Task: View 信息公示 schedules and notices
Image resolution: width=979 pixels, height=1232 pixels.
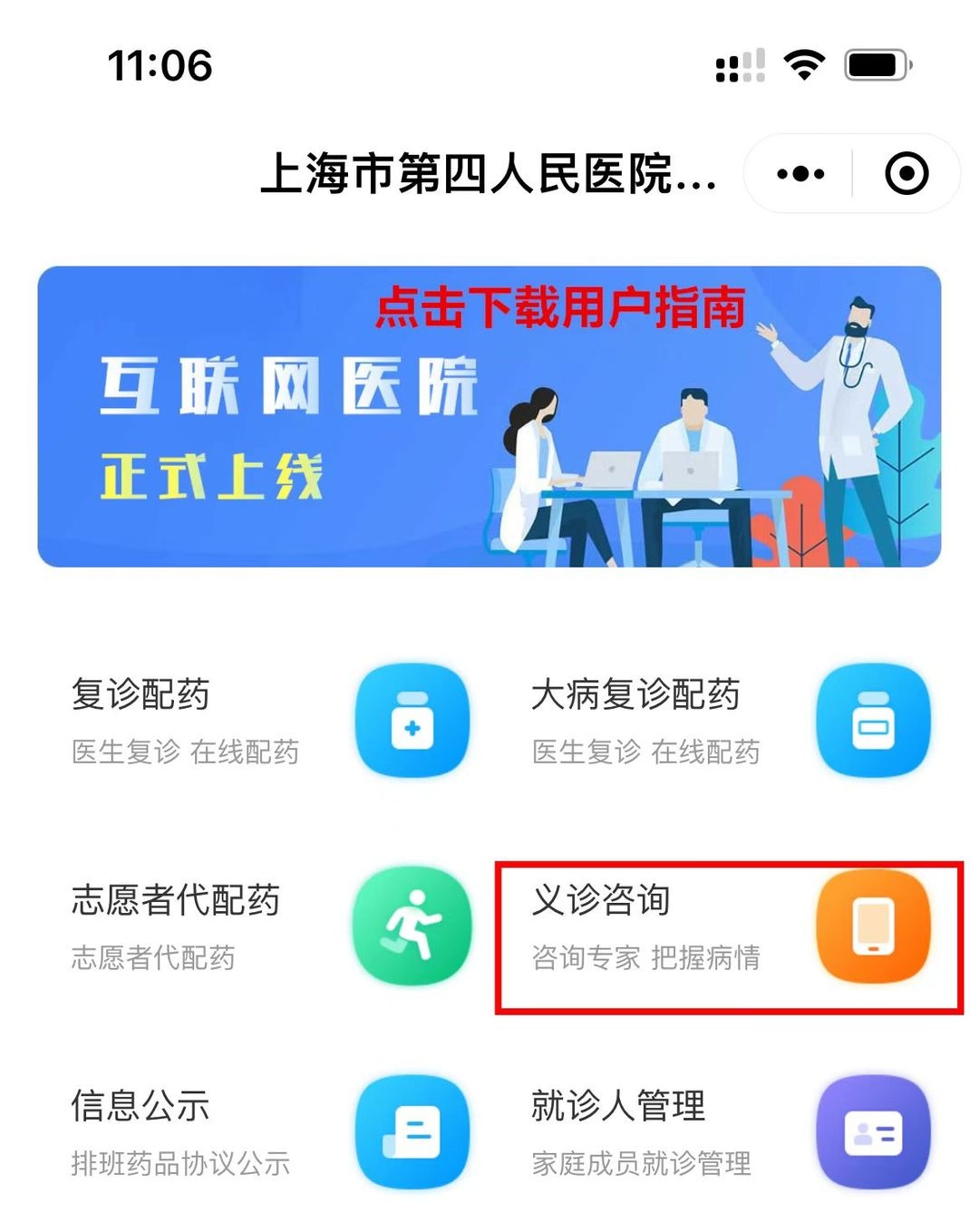Action: point(270,1131)
